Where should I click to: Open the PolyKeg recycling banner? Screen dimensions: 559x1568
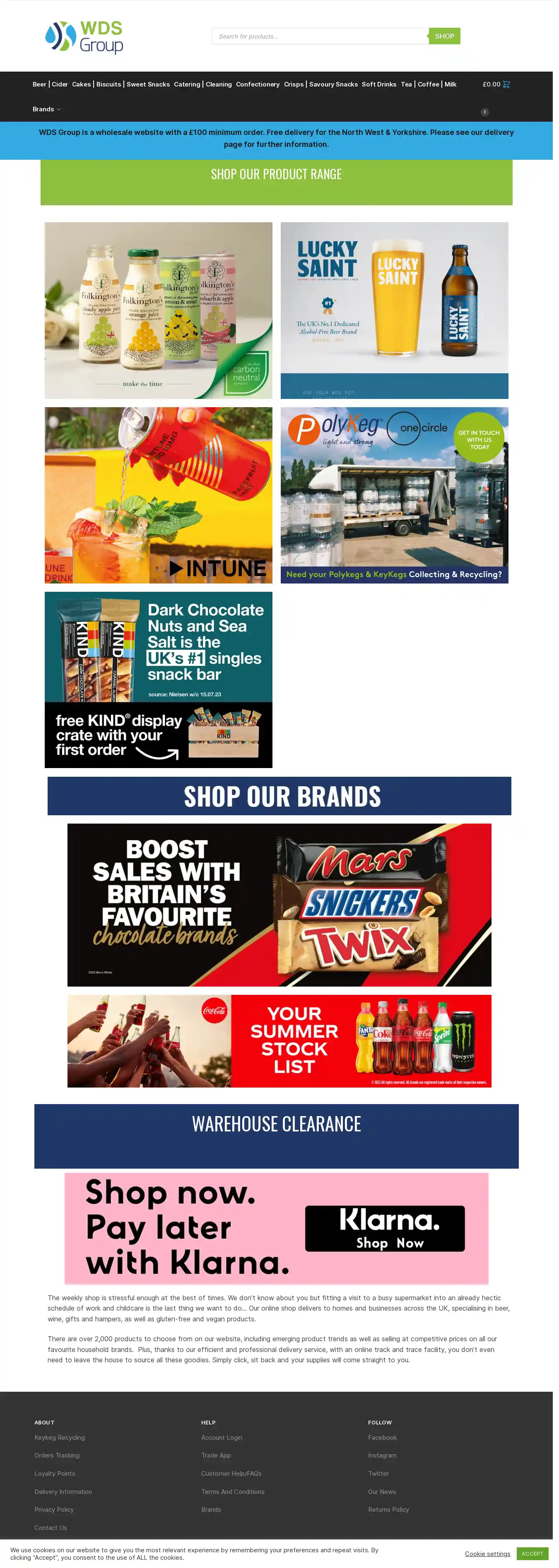pyautogui.click(x=398, y=500)
